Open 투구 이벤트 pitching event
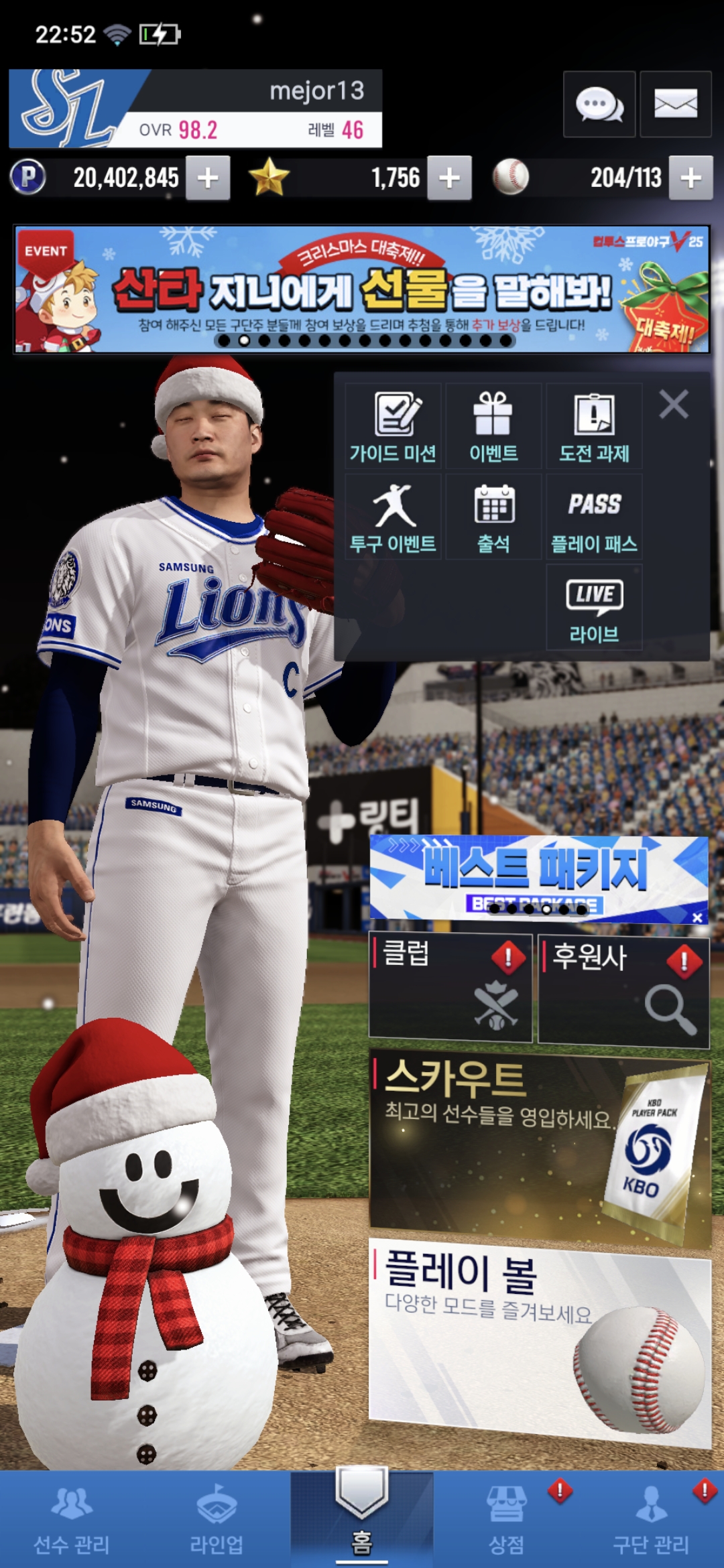The height and width of the screenshot is (1568, 724). pos(393,517)
